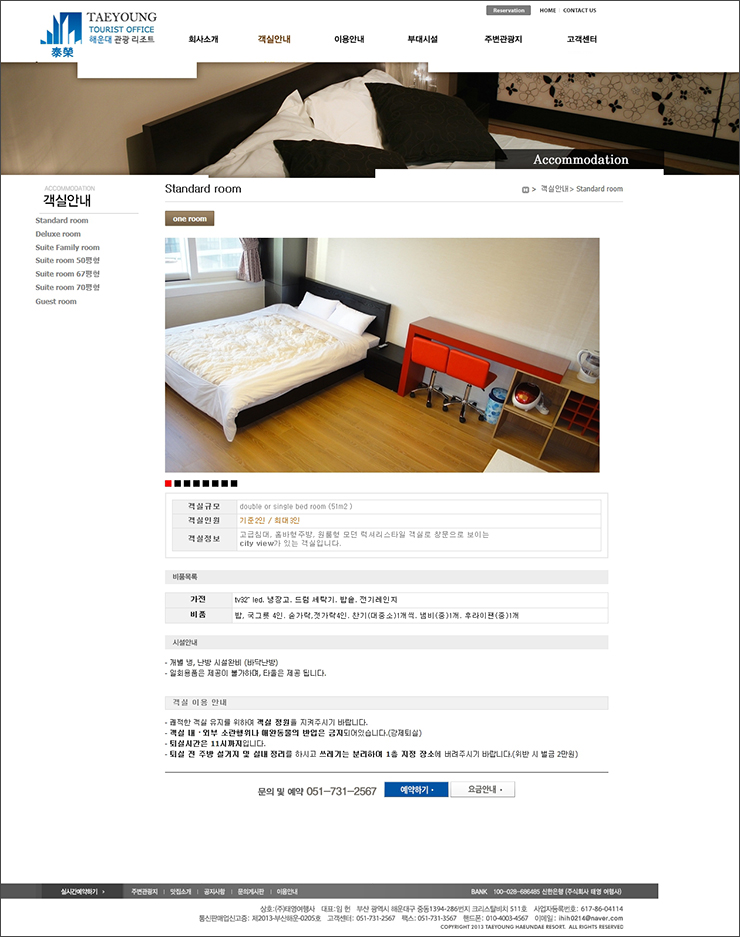View 공지사항 from the footer
This screenshot has width=740, height=937.
click(214, 891)
